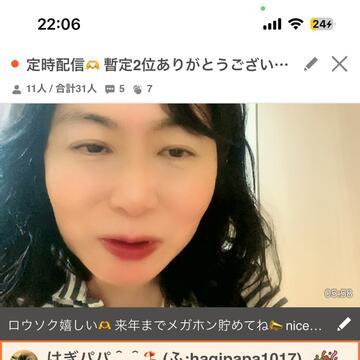Close the live stream screen
Image resolution: width=360 pixels, height=360 pixels.
(339, 64)
